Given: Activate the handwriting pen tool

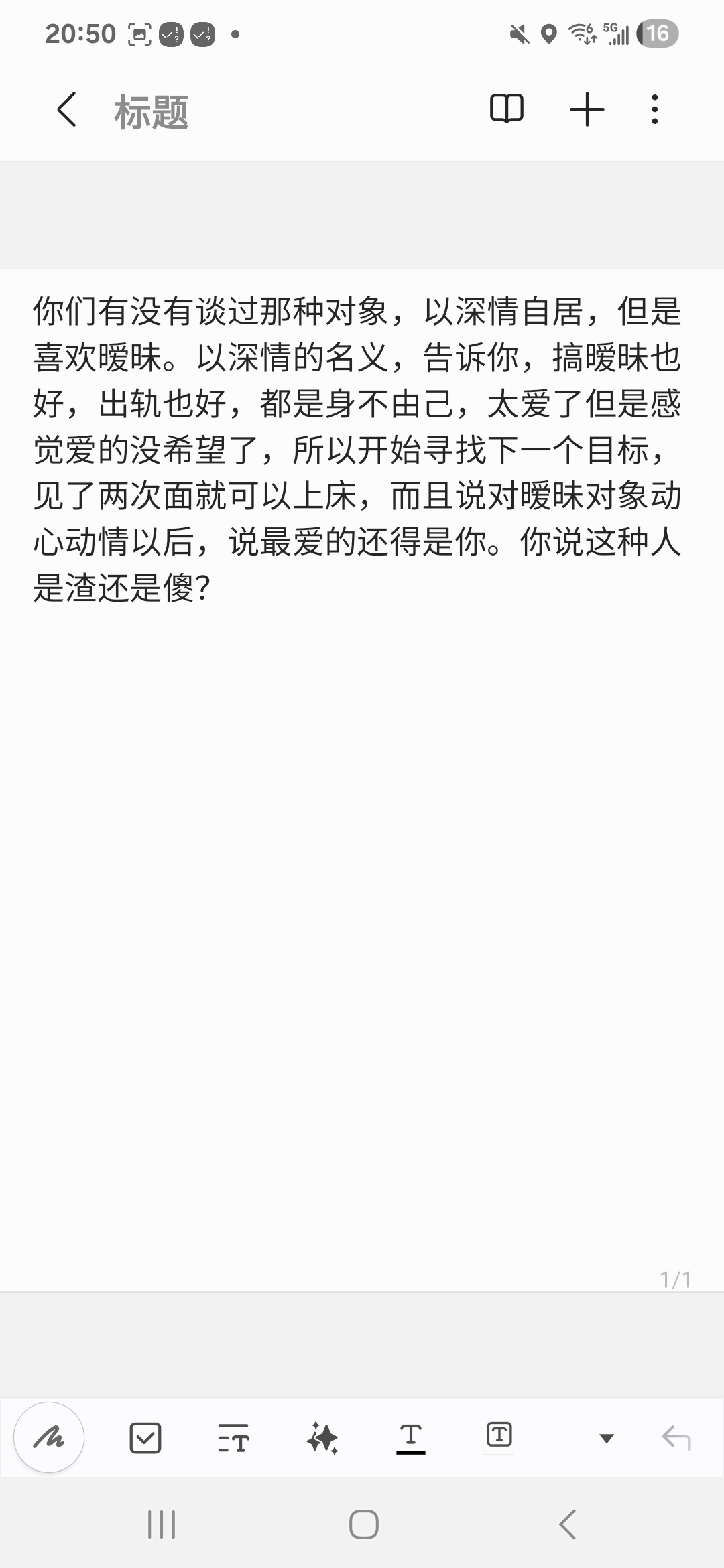Looking at the screenshot, I should 49,1437.
